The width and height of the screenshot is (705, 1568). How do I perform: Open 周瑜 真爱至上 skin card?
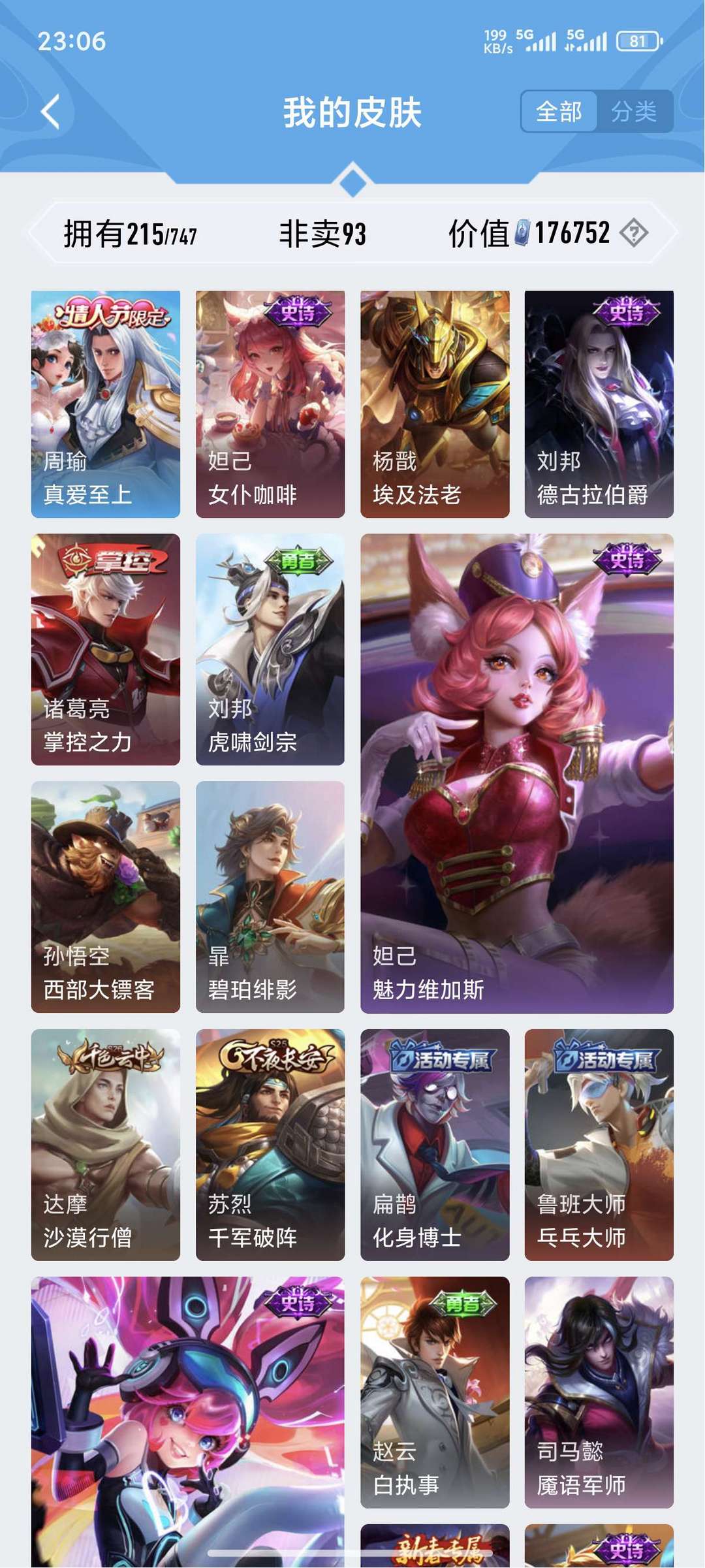[x=106, y=404]
